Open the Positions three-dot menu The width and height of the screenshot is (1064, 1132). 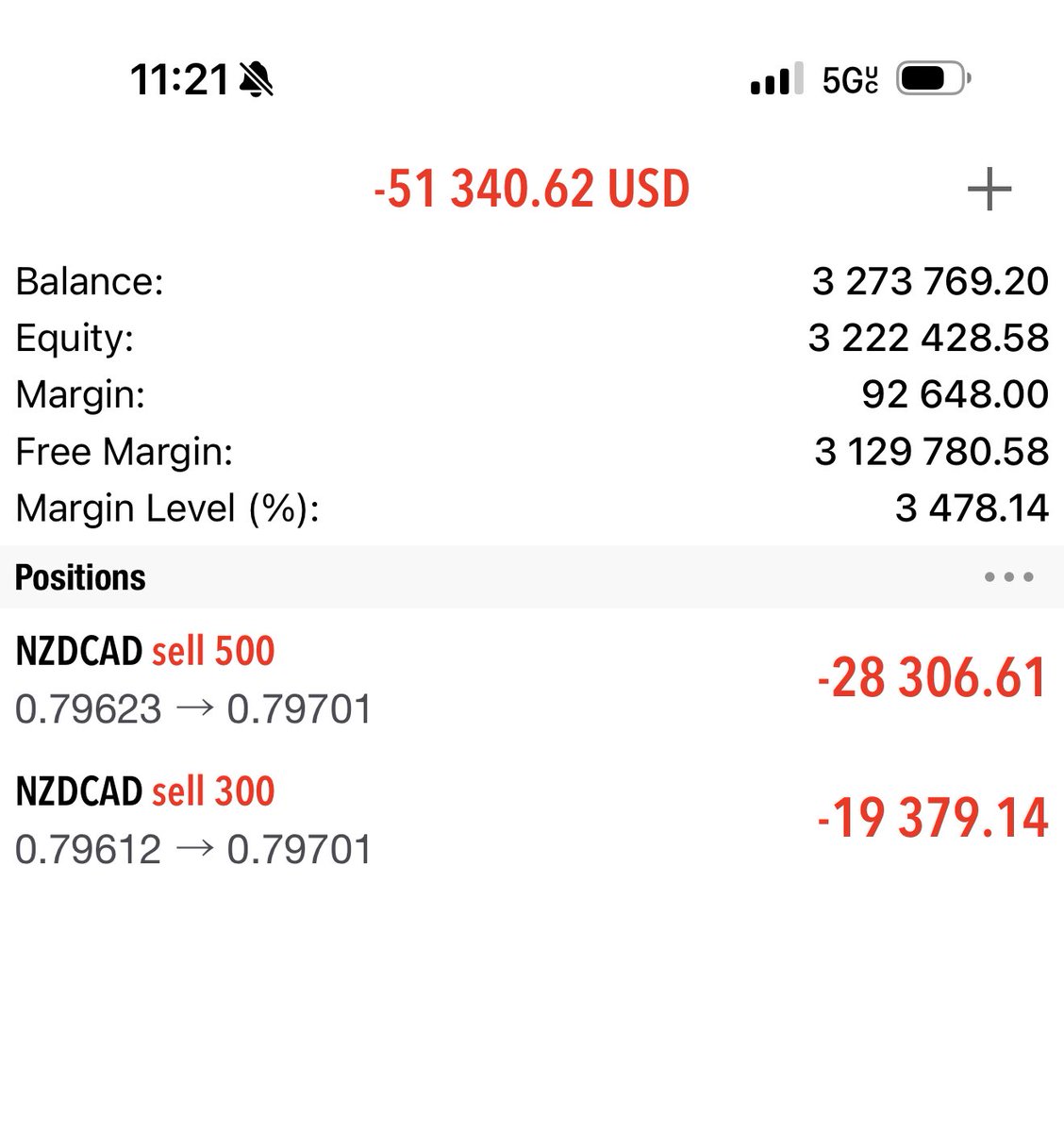[1008, 576]
